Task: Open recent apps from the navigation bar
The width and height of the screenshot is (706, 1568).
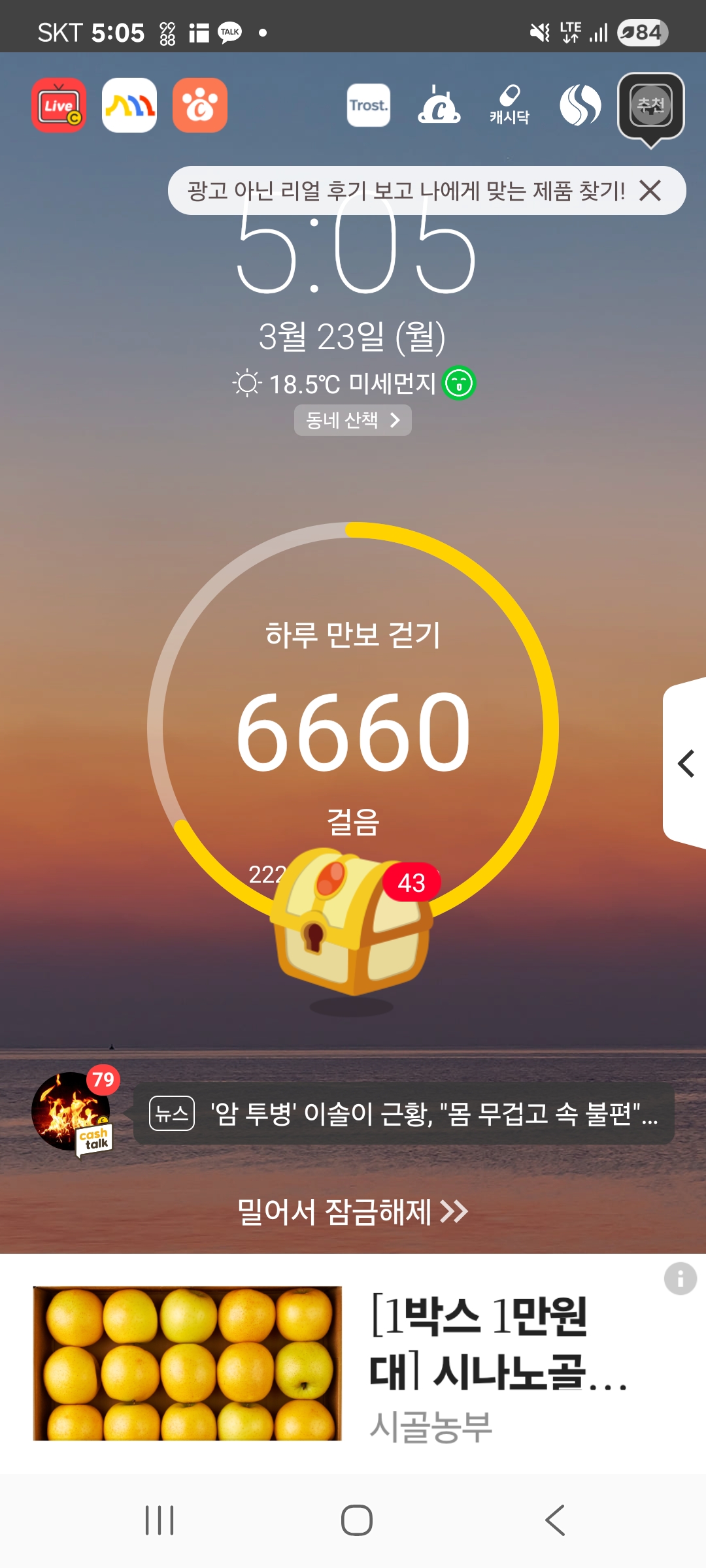Action: (160, 1520)
